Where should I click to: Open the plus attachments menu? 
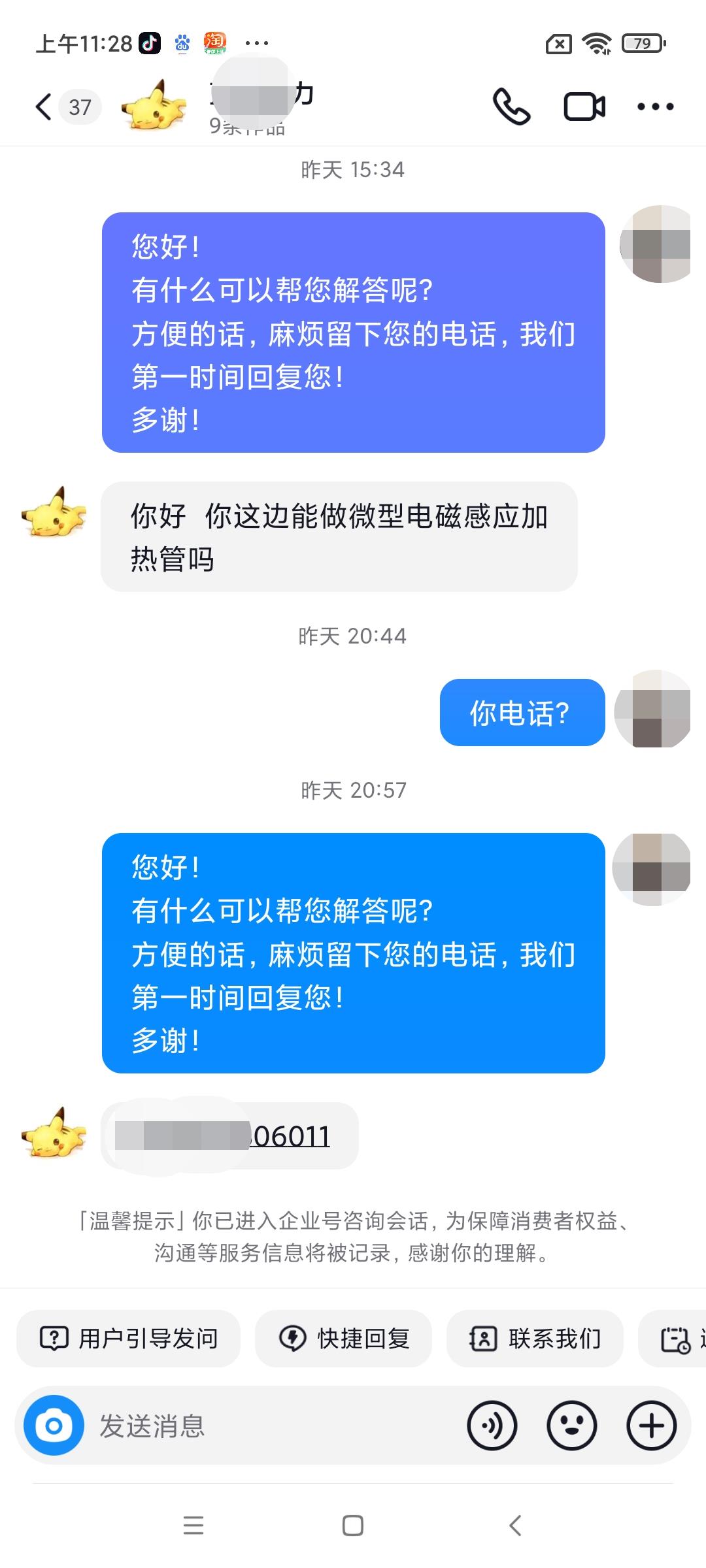(x=651, y=1426)
